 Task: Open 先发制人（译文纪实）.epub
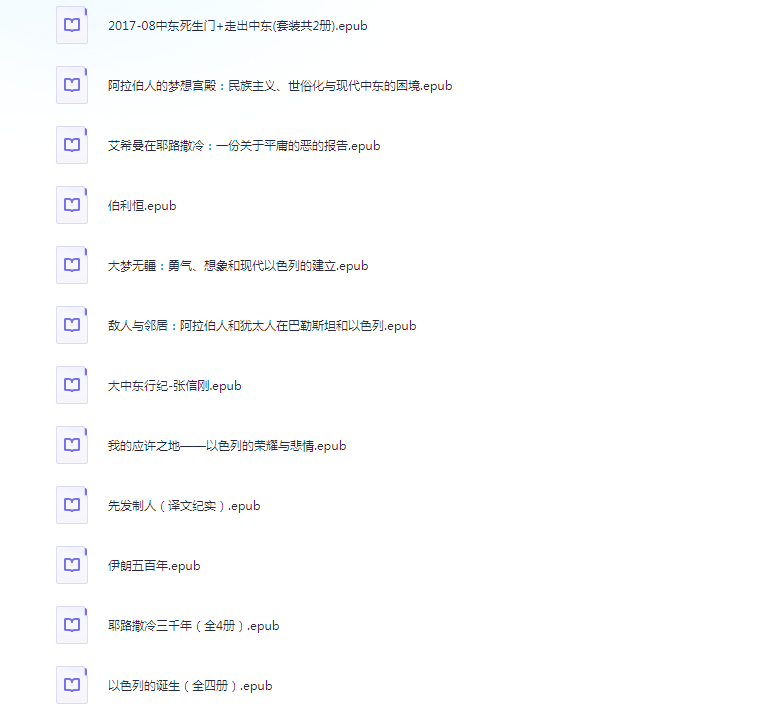[x=184, y=505]
